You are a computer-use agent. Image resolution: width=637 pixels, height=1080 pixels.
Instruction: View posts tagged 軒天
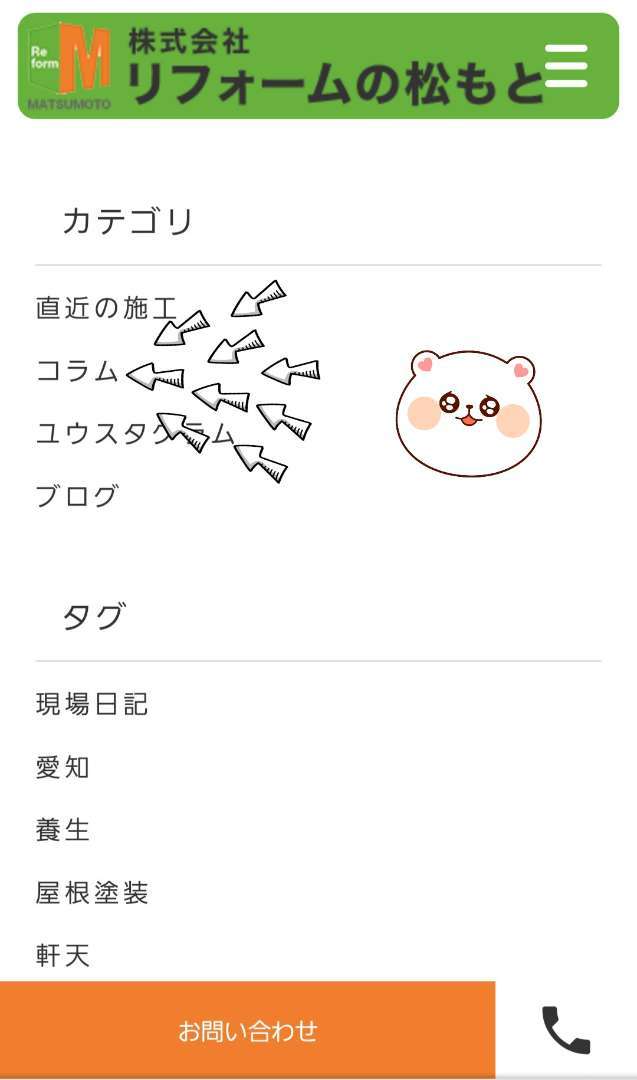63,955
